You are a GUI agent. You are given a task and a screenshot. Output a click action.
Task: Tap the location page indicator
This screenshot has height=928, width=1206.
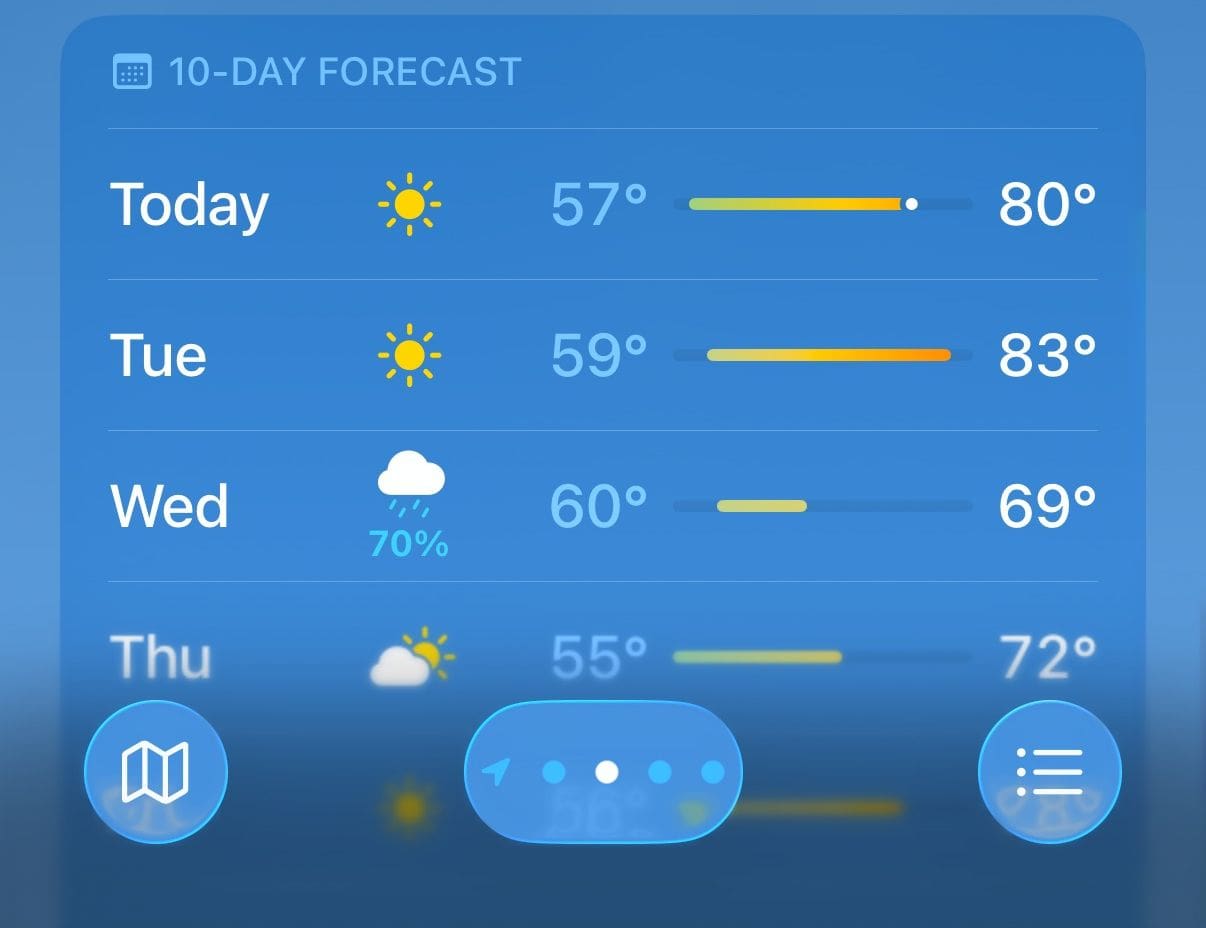tap(603, 772)
